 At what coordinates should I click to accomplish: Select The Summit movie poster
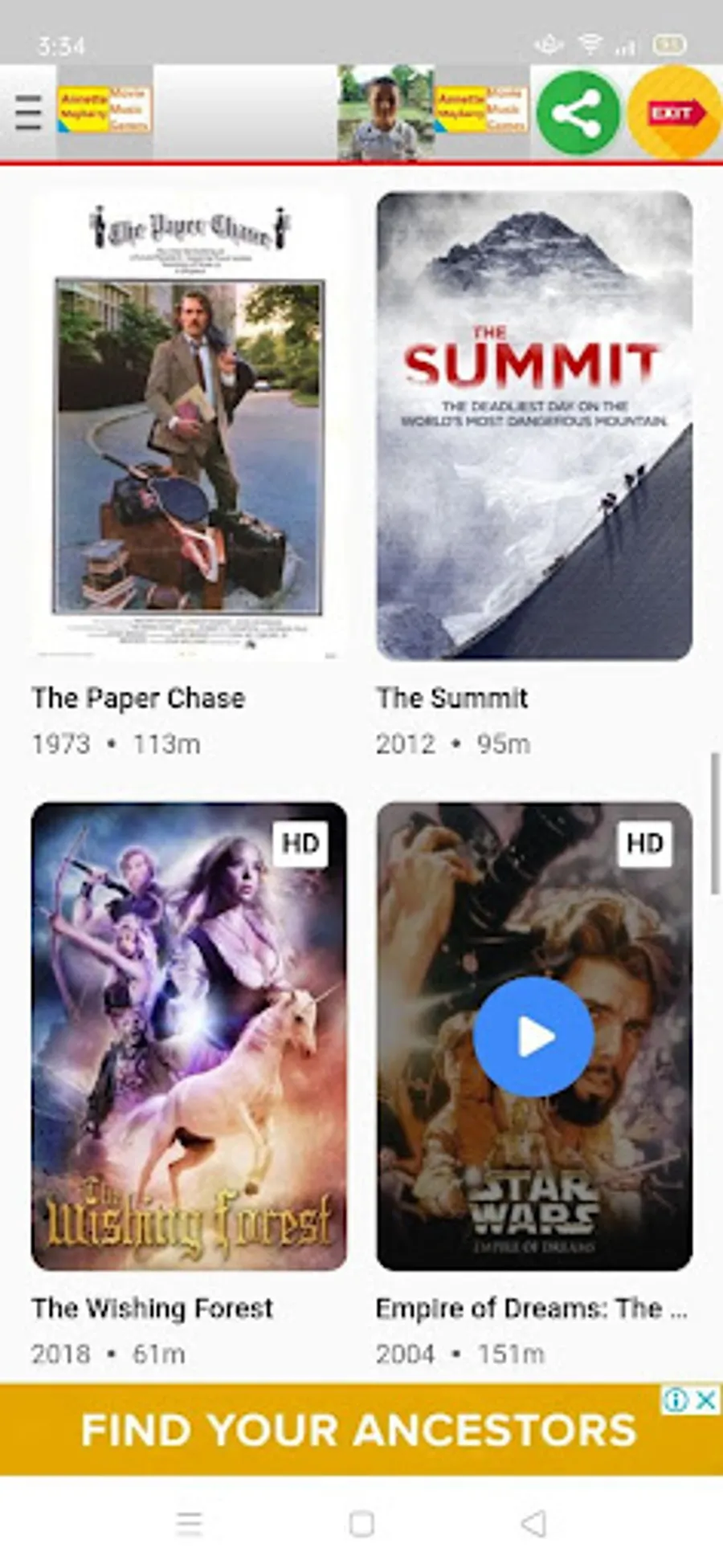pos(534,426)
